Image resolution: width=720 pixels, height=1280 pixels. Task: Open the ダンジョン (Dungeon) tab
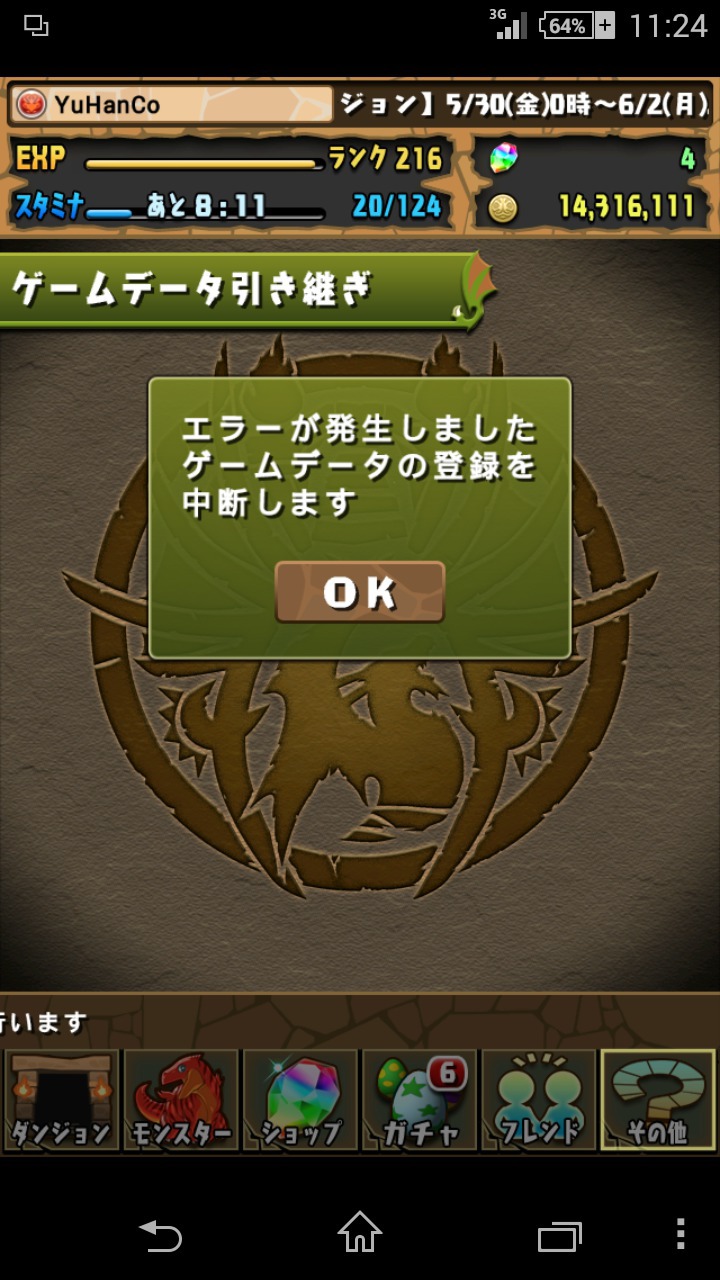click(60, 1100)
